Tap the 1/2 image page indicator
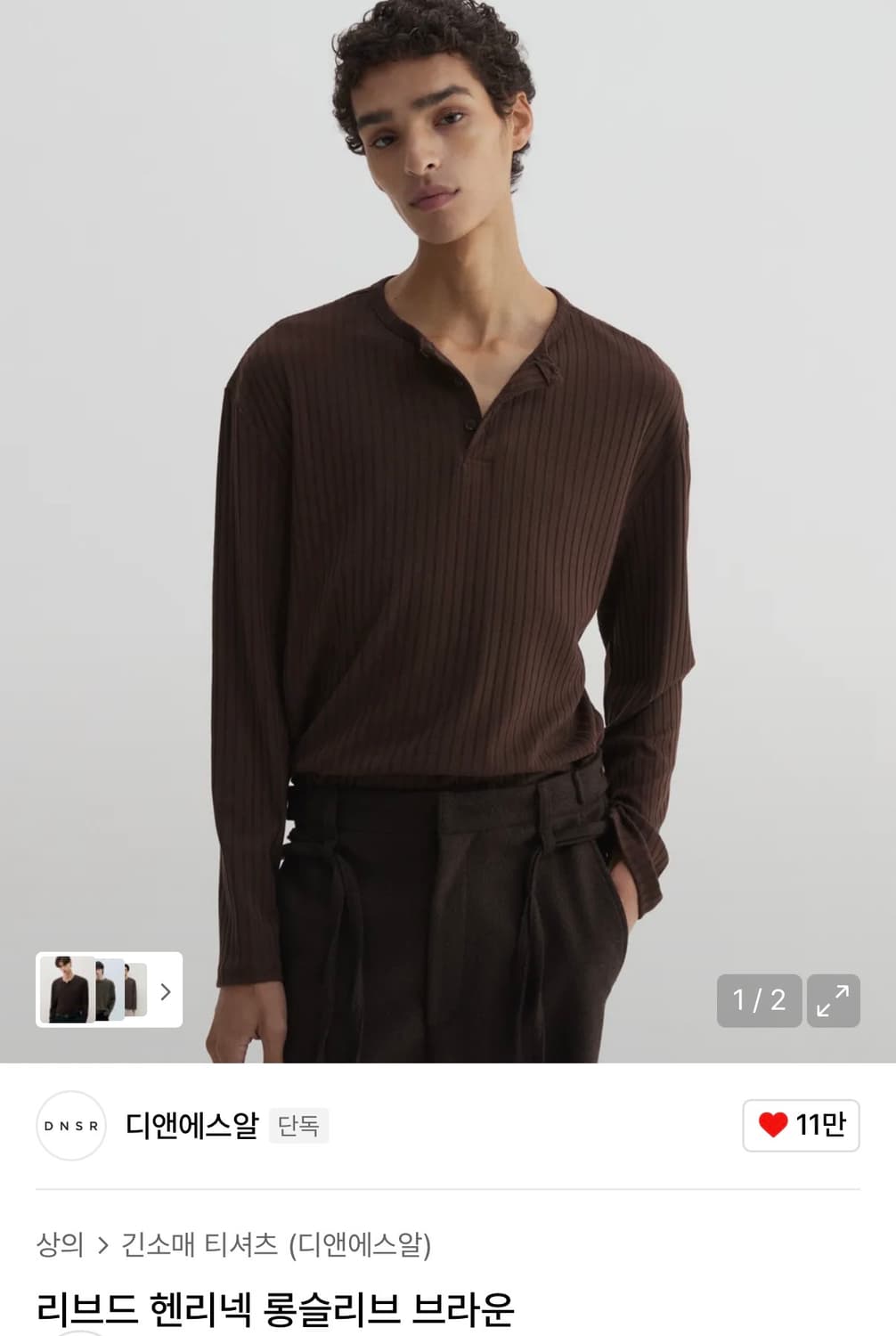896x1336 pixels. [757, 1002]
